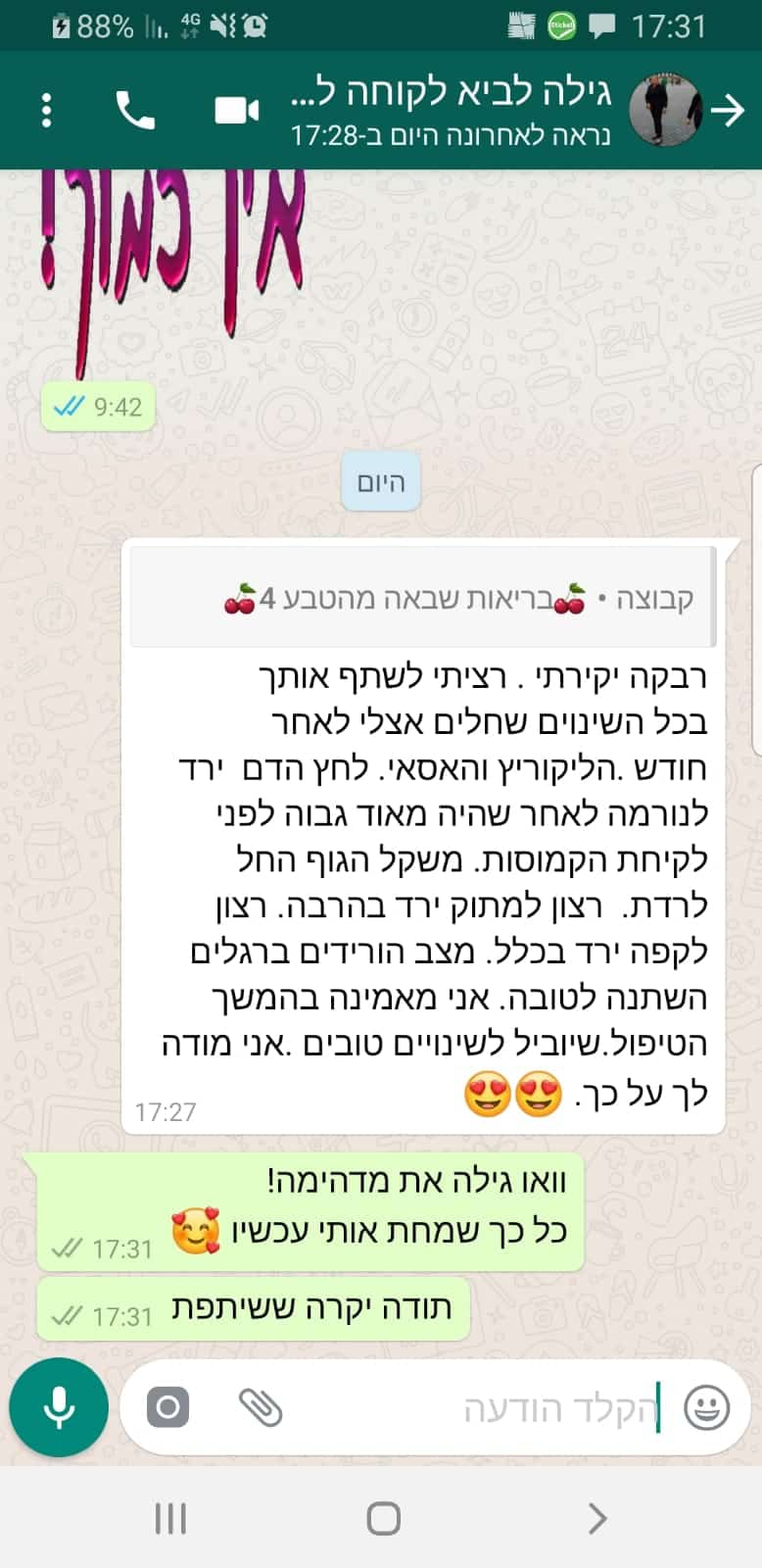Viewport: 762px width, 1568px height.
Task: Open the emoji picker
Action: [705, 1408]
